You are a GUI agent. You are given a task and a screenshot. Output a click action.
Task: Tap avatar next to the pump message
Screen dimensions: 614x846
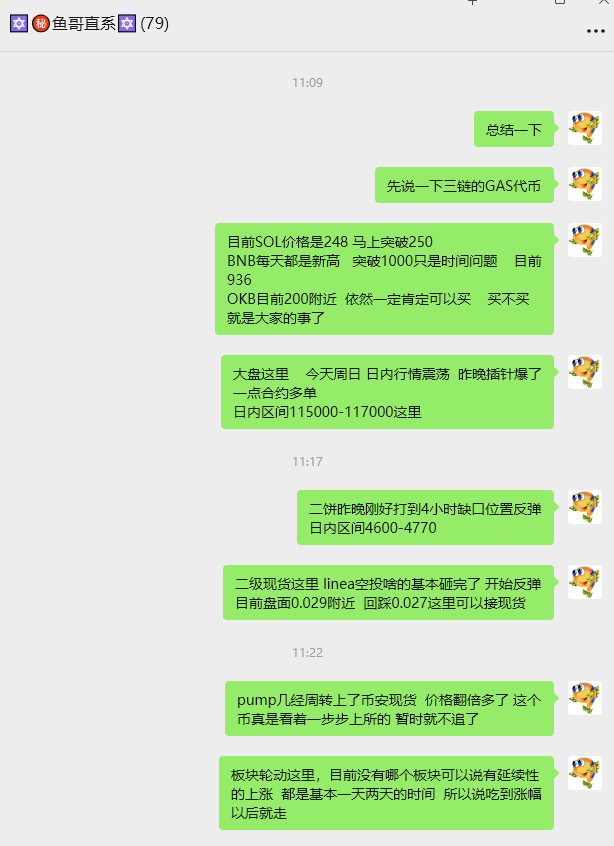coord(584,698)
